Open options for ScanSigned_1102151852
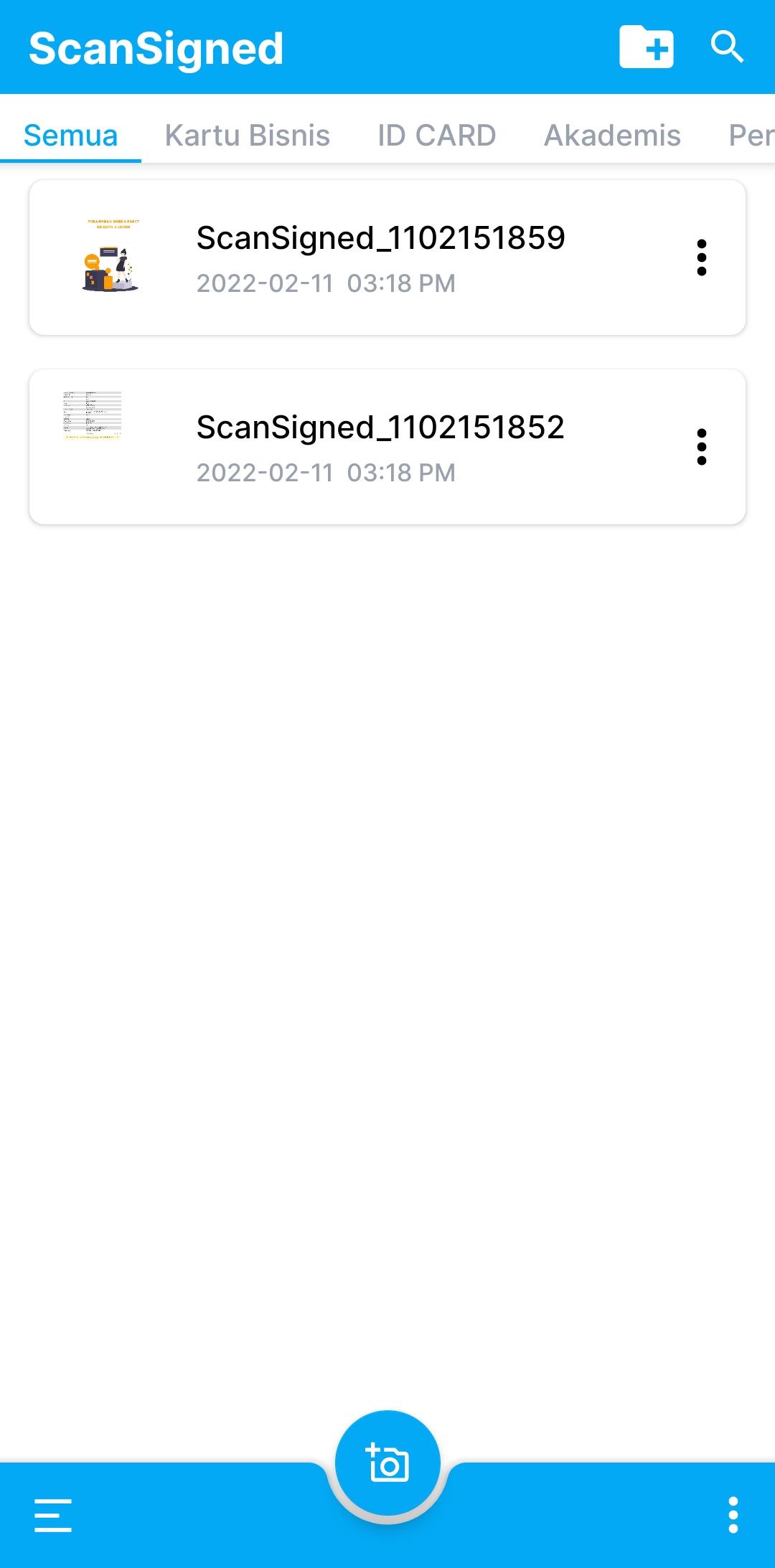Image resolution: width=775 pixels, height=1568 pixels. pos(701,448)
